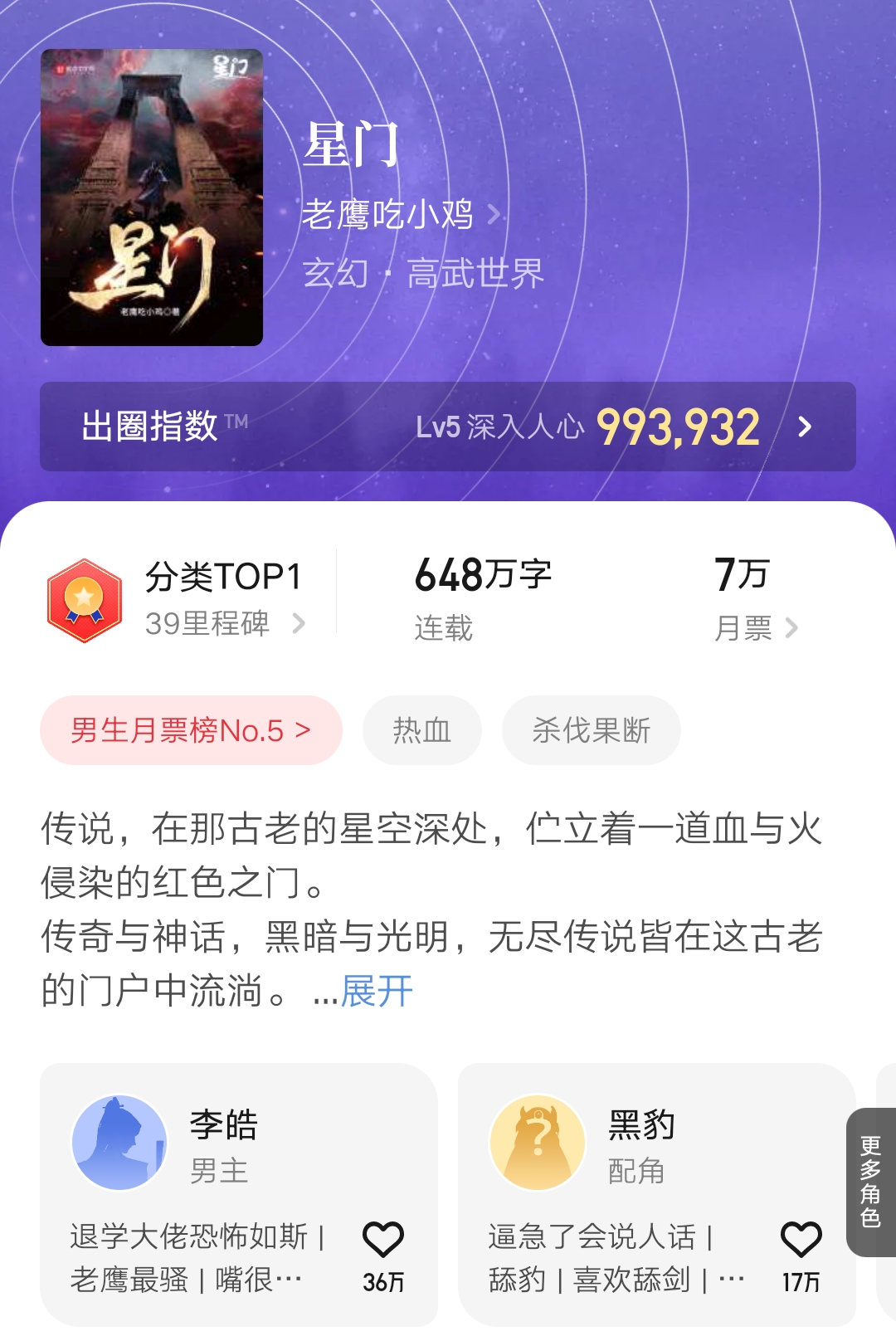Click the 热血 tag
This screenshot has width=896, height=1336.
(421, 729)
